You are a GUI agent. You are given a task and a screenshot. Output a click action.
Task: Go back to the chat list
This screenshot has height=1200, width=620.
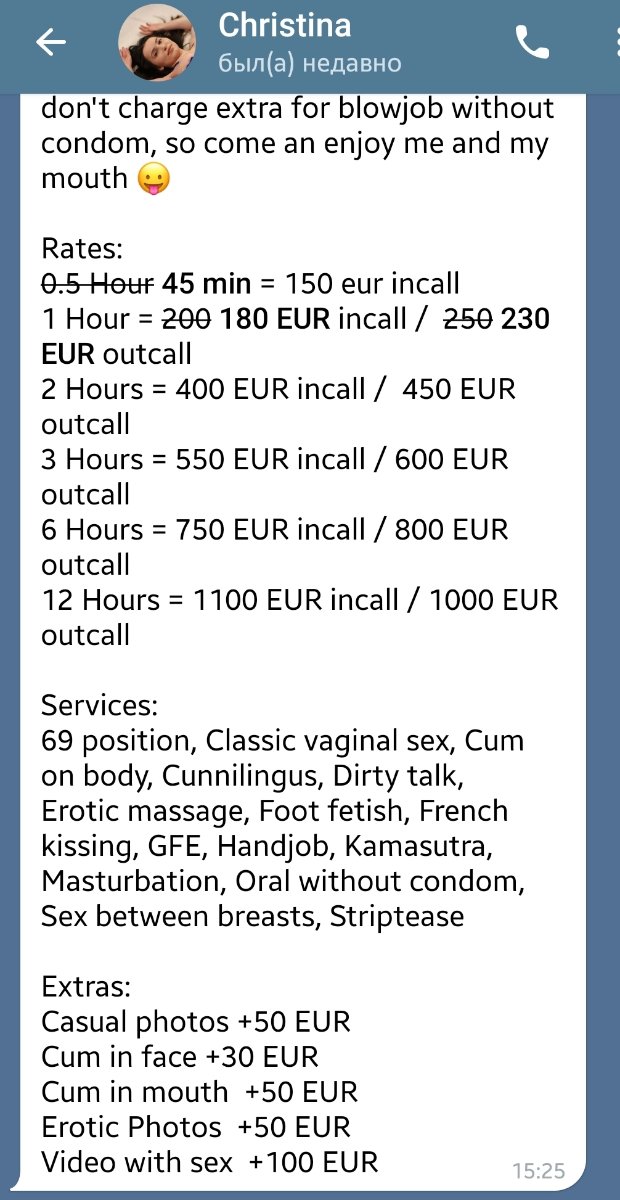[50, 42]
